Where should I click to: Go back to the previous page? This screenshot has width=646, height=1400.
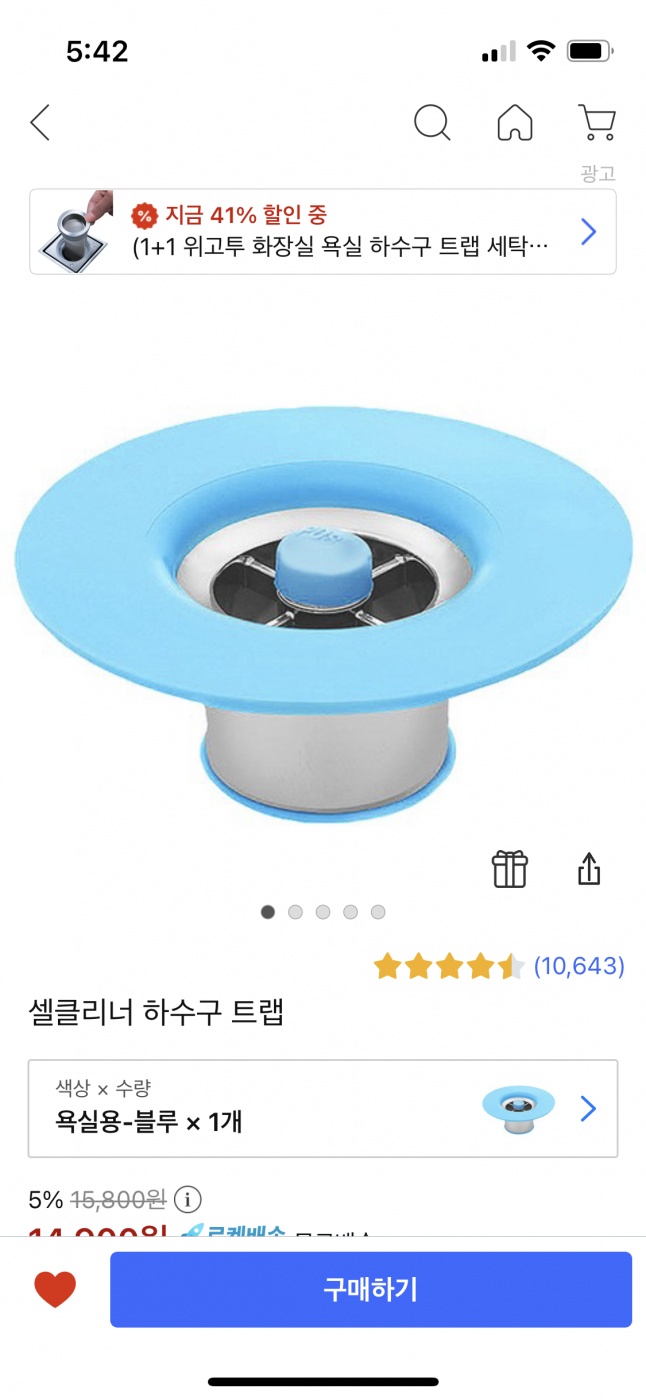coord(40,123)
